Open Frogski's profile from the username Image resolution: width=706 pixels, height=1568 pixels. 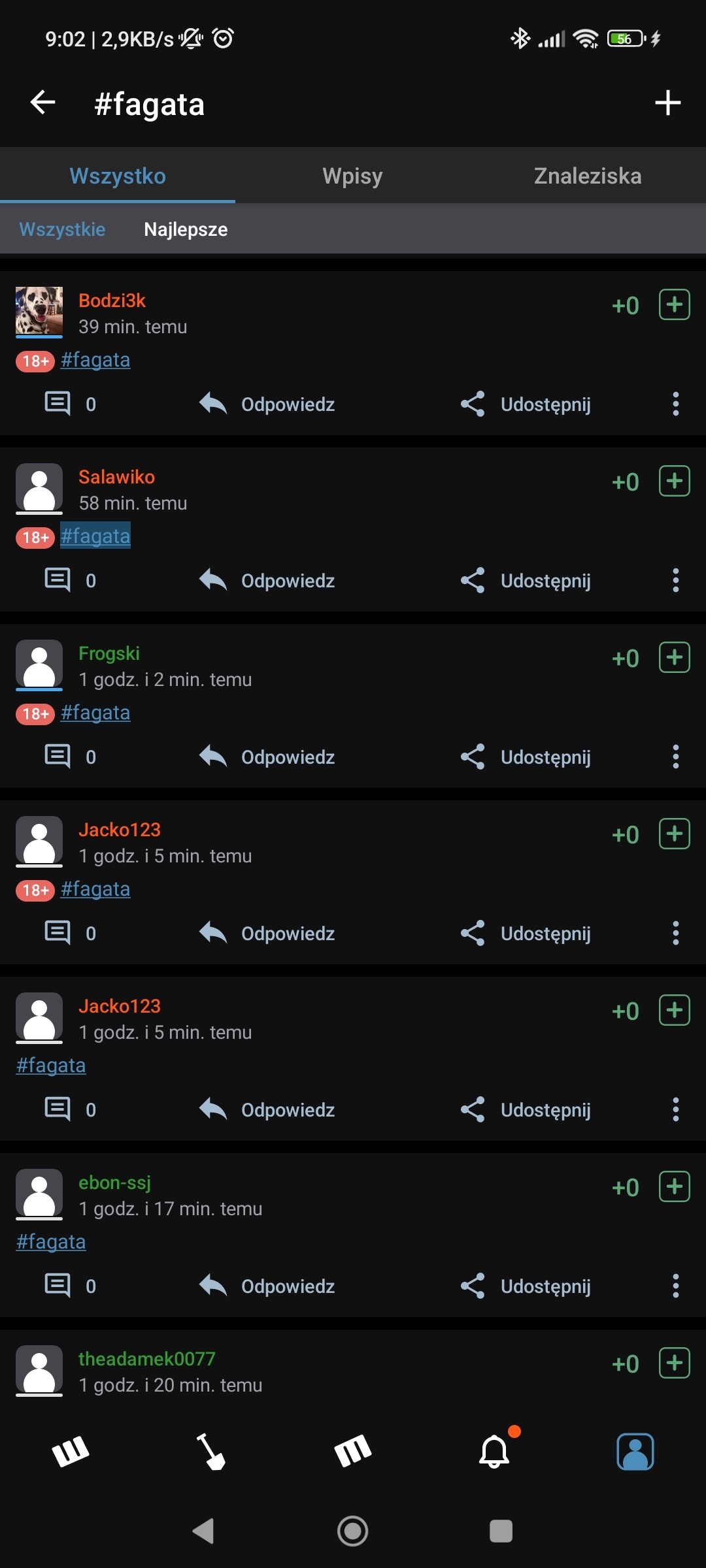point(109,653)
